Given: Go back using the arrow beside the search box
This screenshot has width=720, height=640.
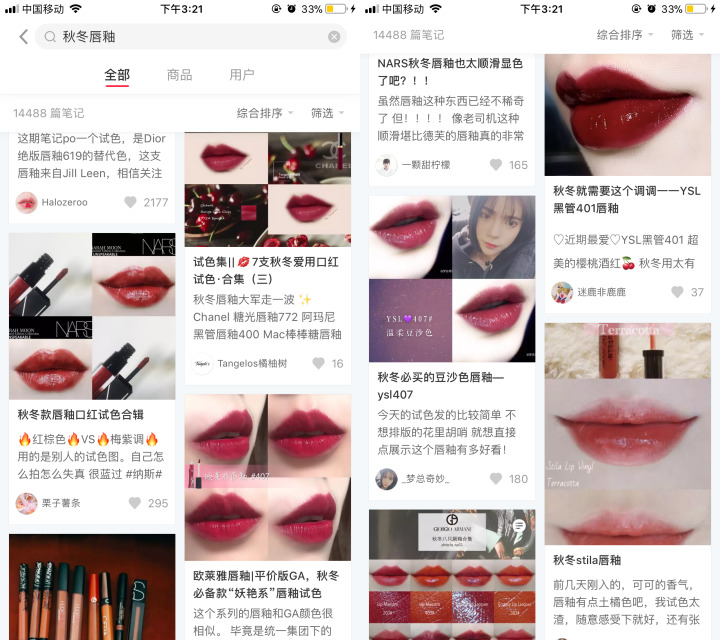Looking at the screenshot, I should (x=23, y=37).
